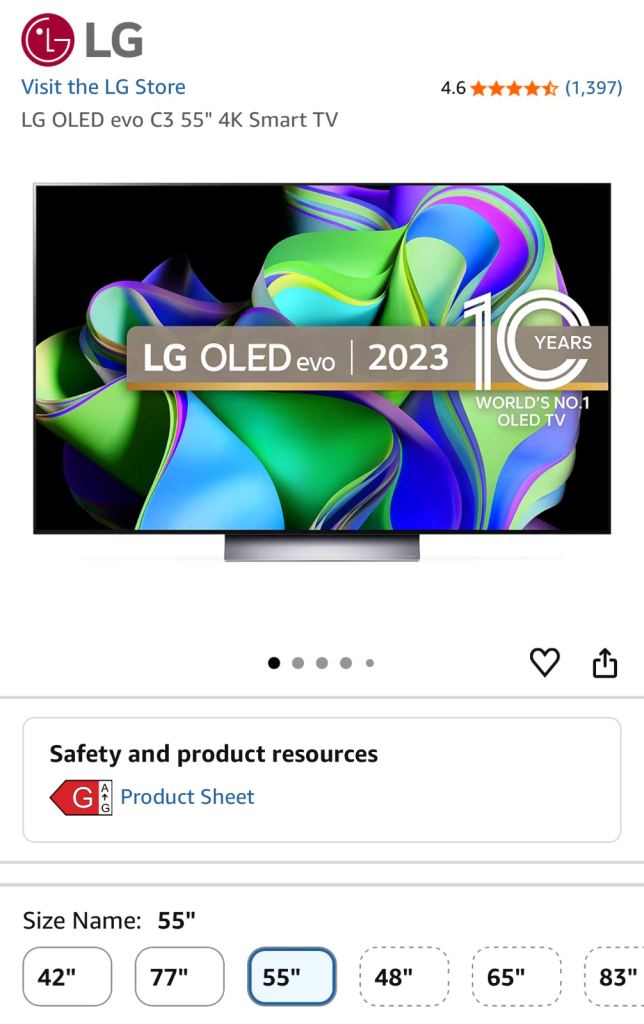The image size is (644, 1024).
Task: Share this product
Action: 605,662
